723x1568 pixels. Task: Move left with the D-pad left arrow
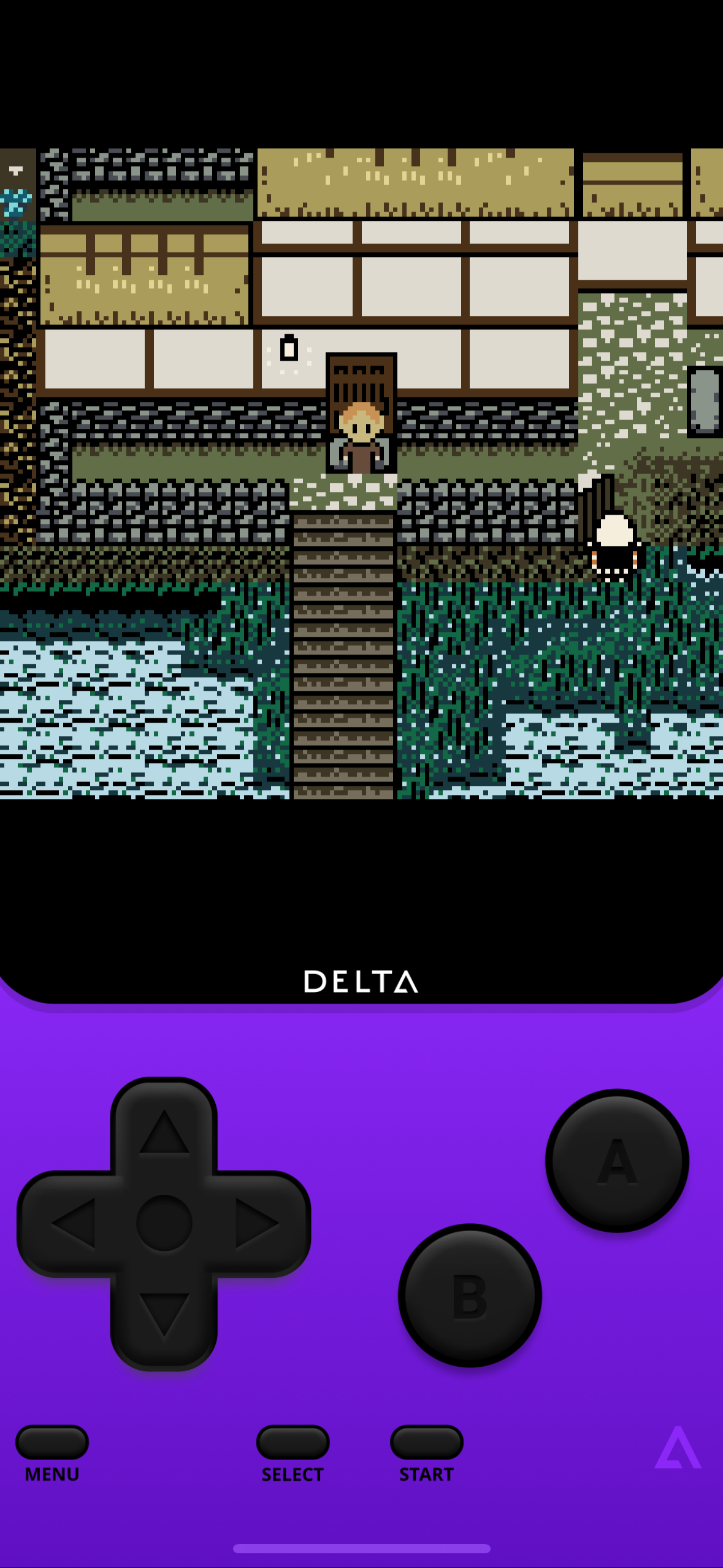tap(72, 1223)
